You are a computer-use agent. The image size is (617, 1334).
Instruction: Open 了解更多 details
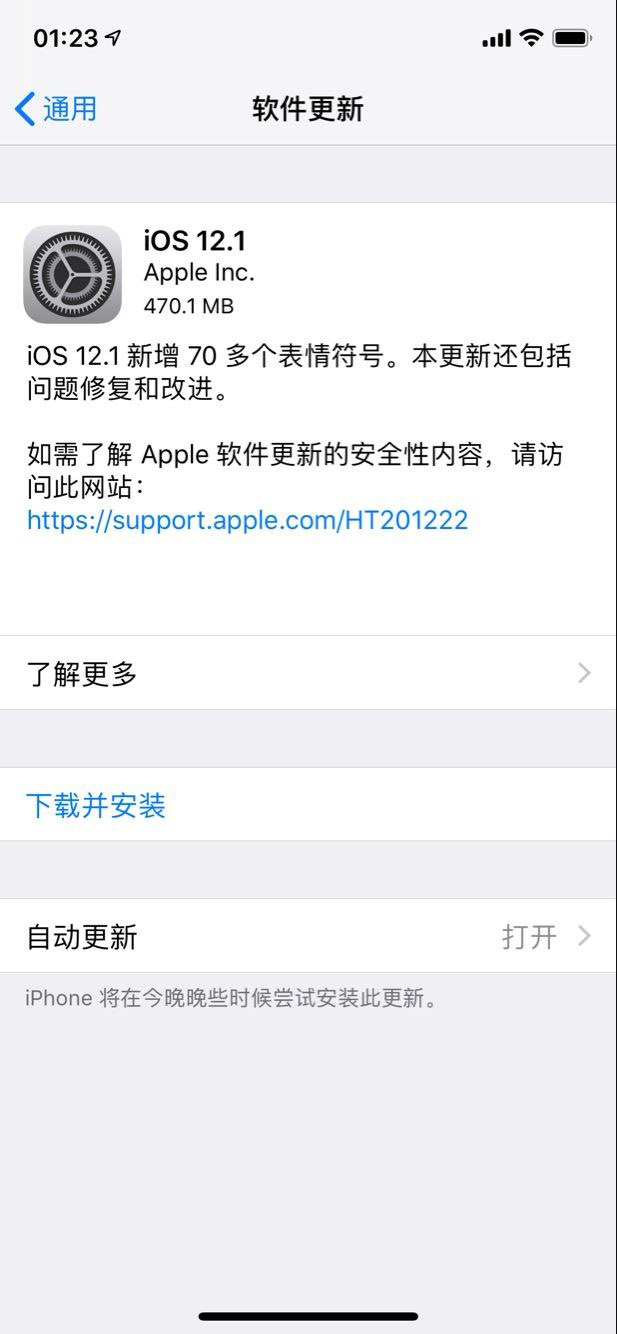(308, 674)
